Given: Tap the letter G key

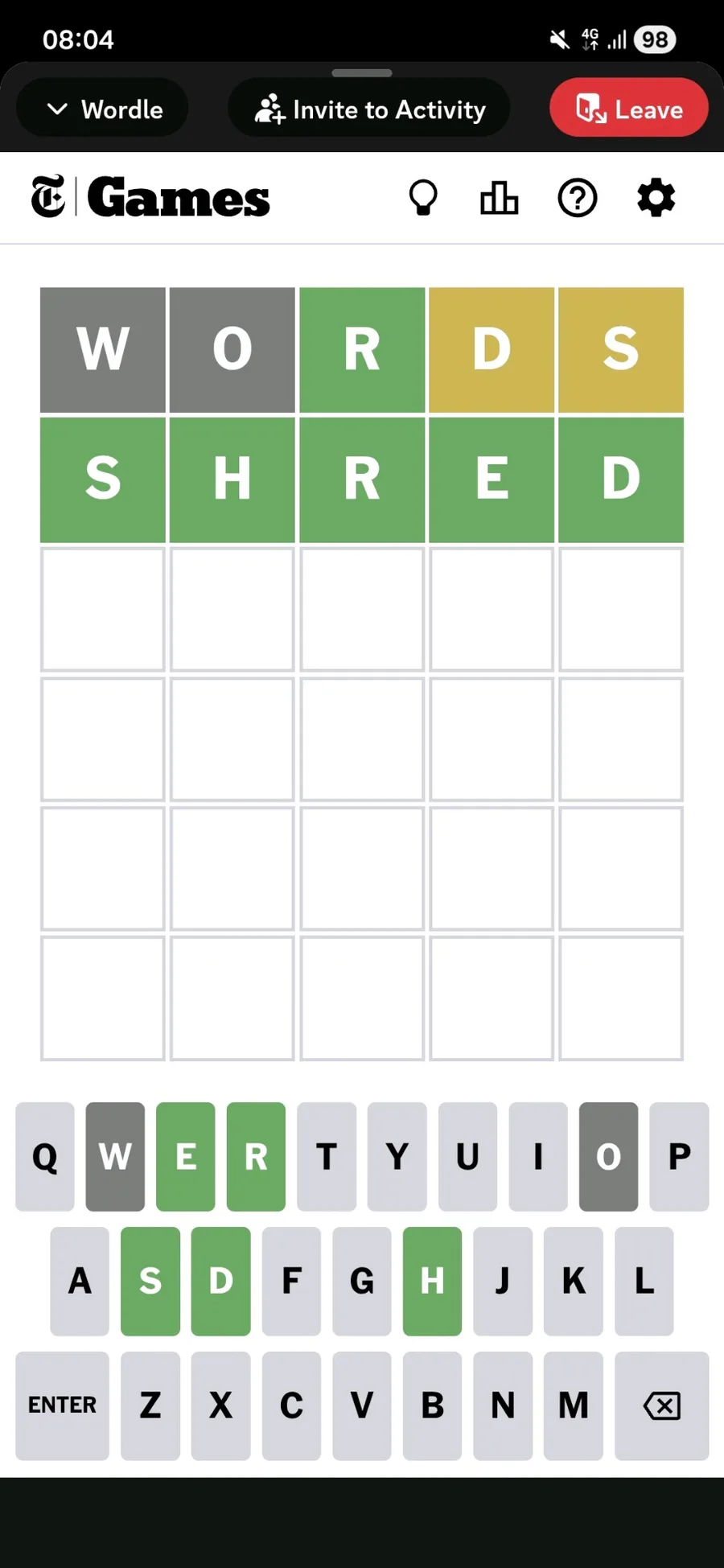Looking at the screenshot, I should point(362,1281).
